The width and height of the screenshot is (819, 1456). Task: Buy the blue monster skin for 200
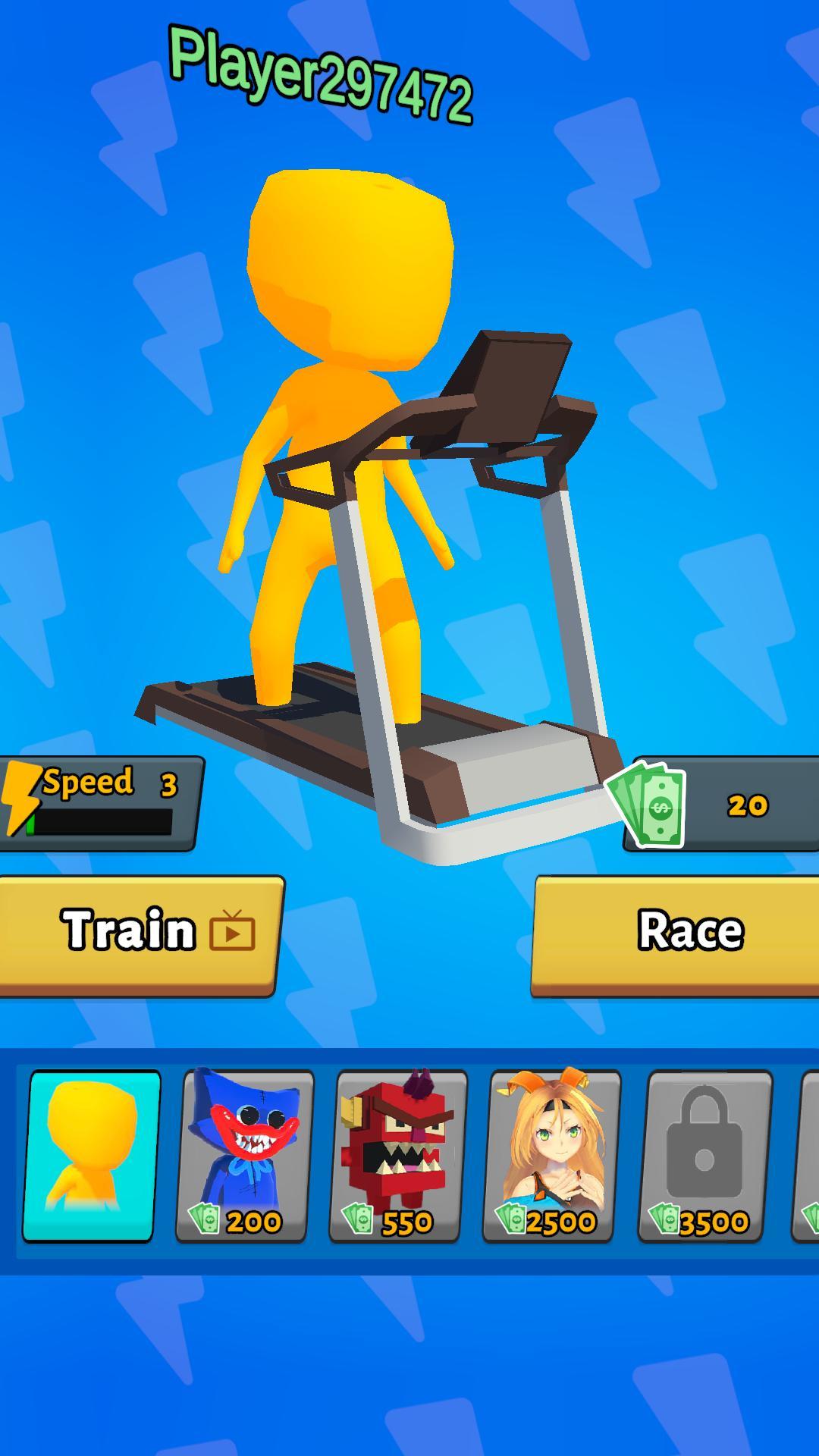[244, 1156]
